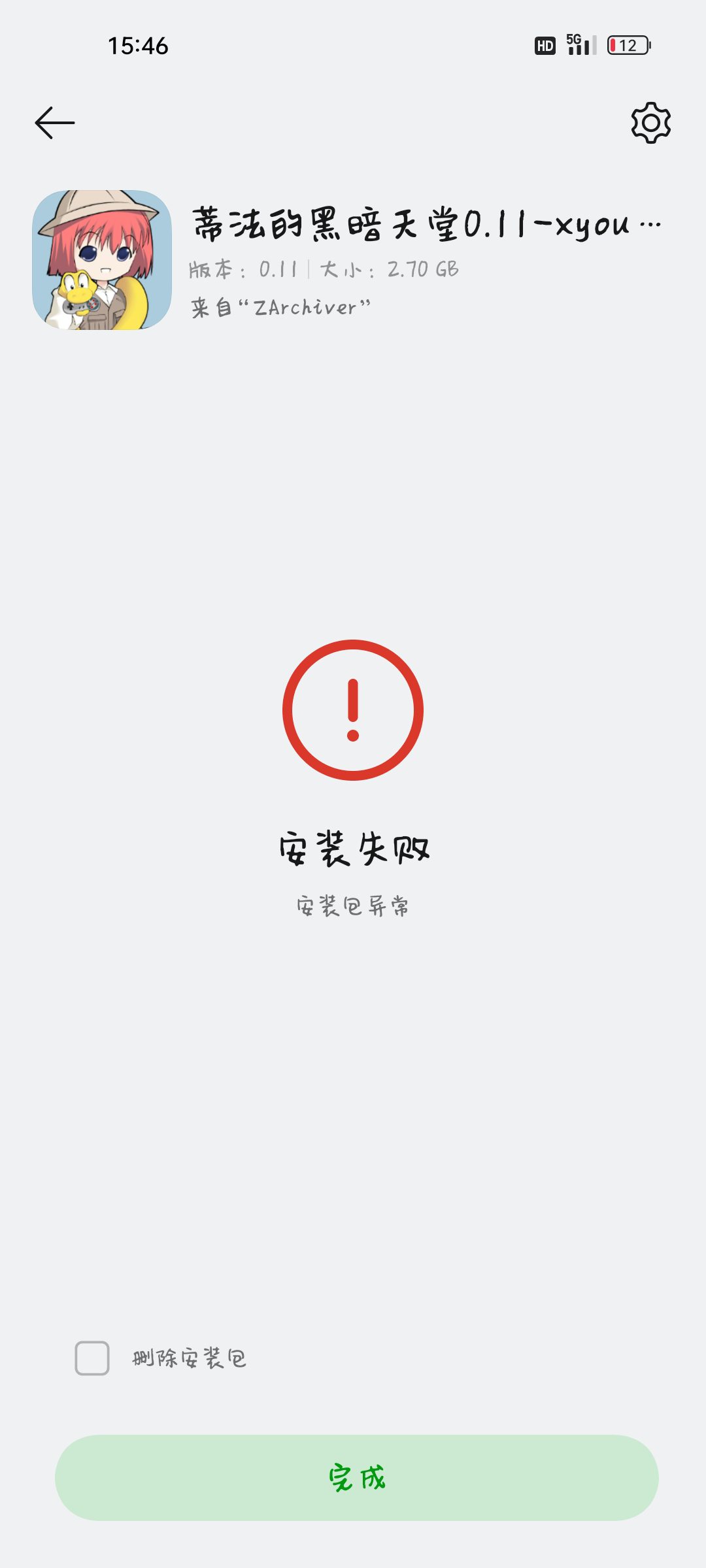Tap the back arrow to exit installer
The height and width of the screenshot is (1568, 706).
click(x=54, y=122)
